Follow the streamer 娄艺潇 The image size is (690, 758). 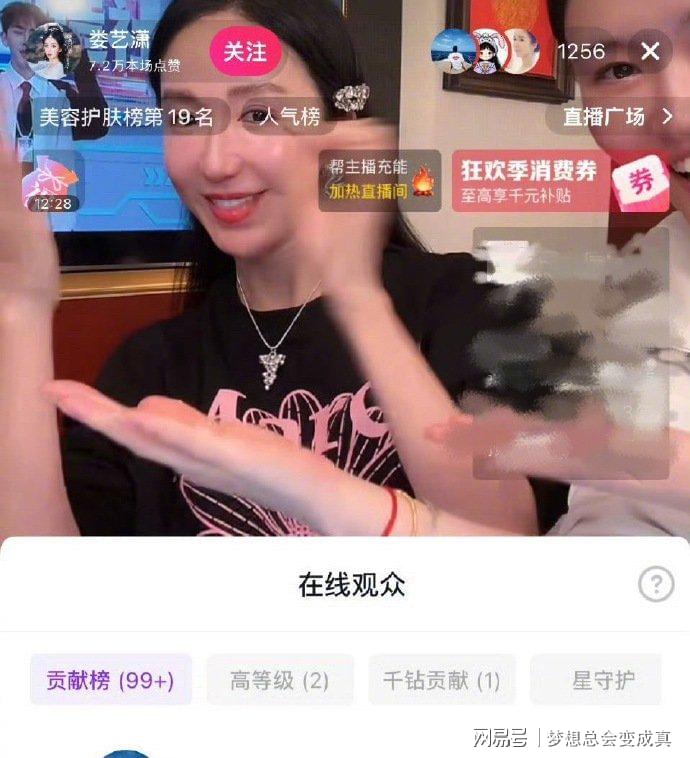coord(245,52)
